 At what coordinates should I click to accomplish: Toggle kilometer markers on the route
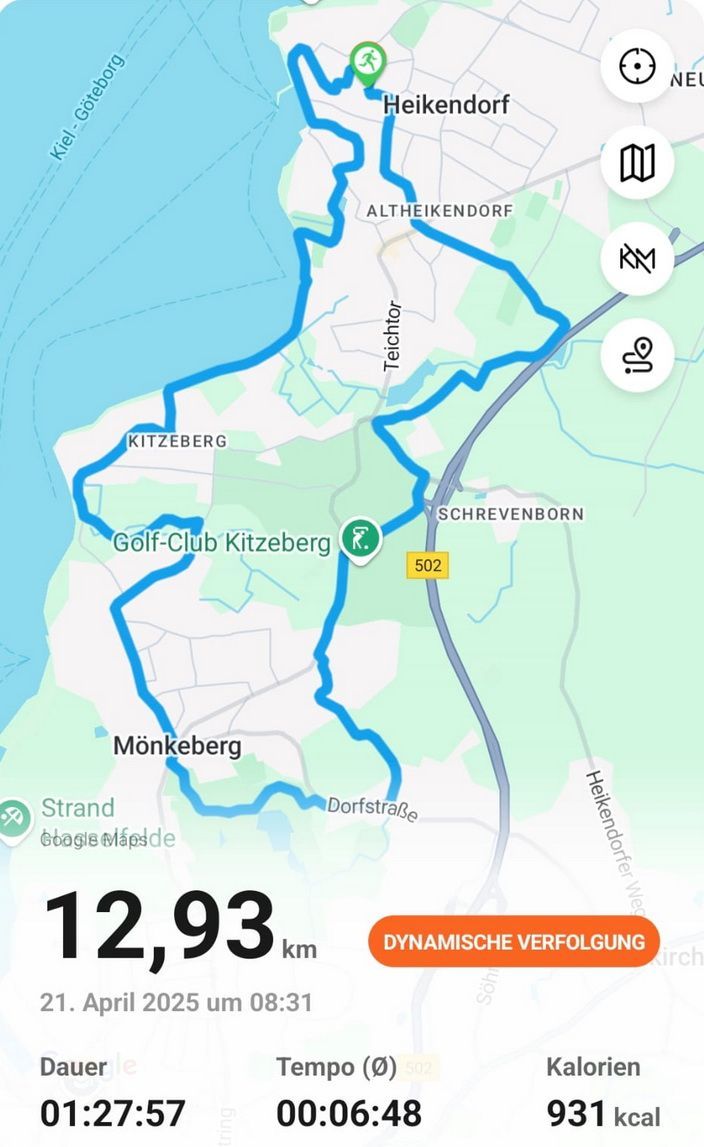coord(637,259)
